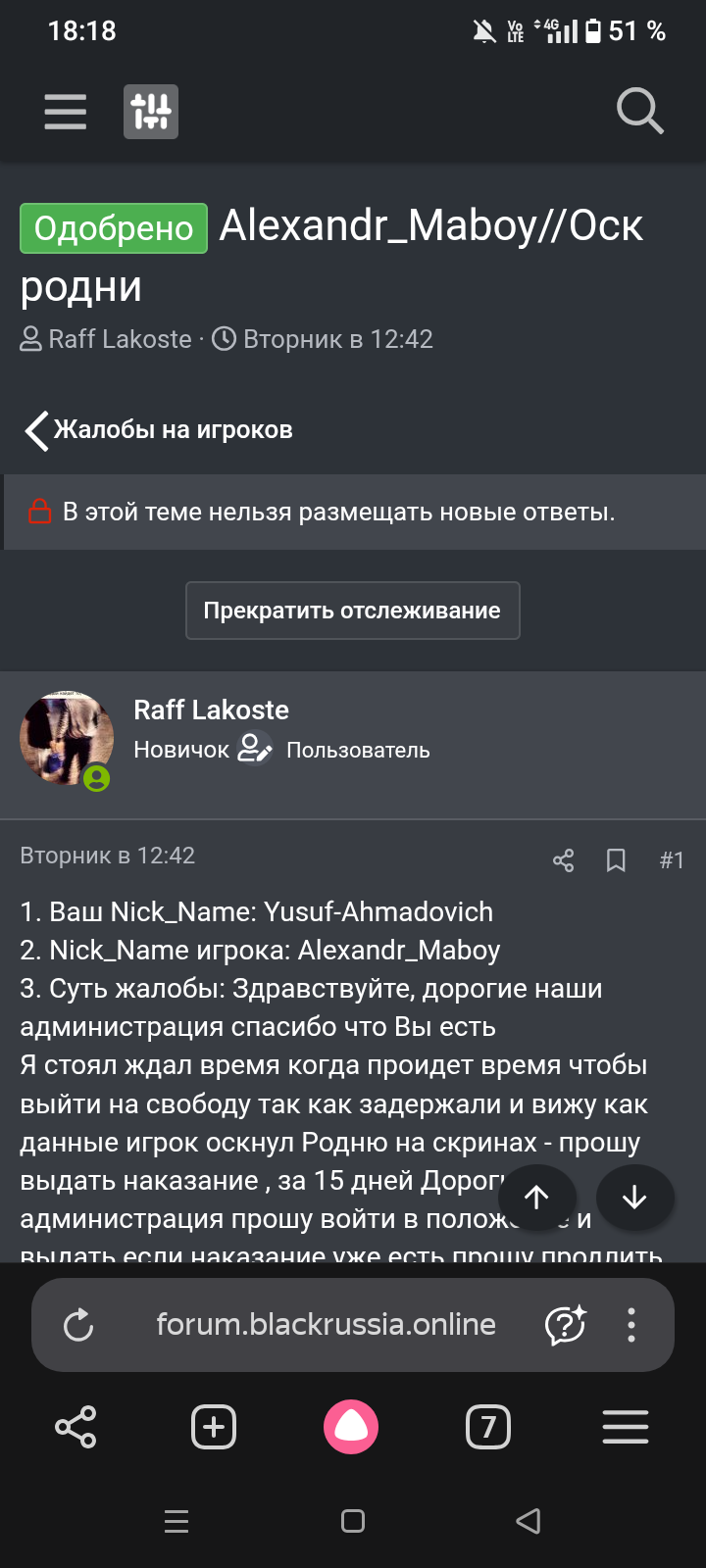Jump to top with the up arrow
This screenshot has height=1568, width=706.
click(536, 1197)
